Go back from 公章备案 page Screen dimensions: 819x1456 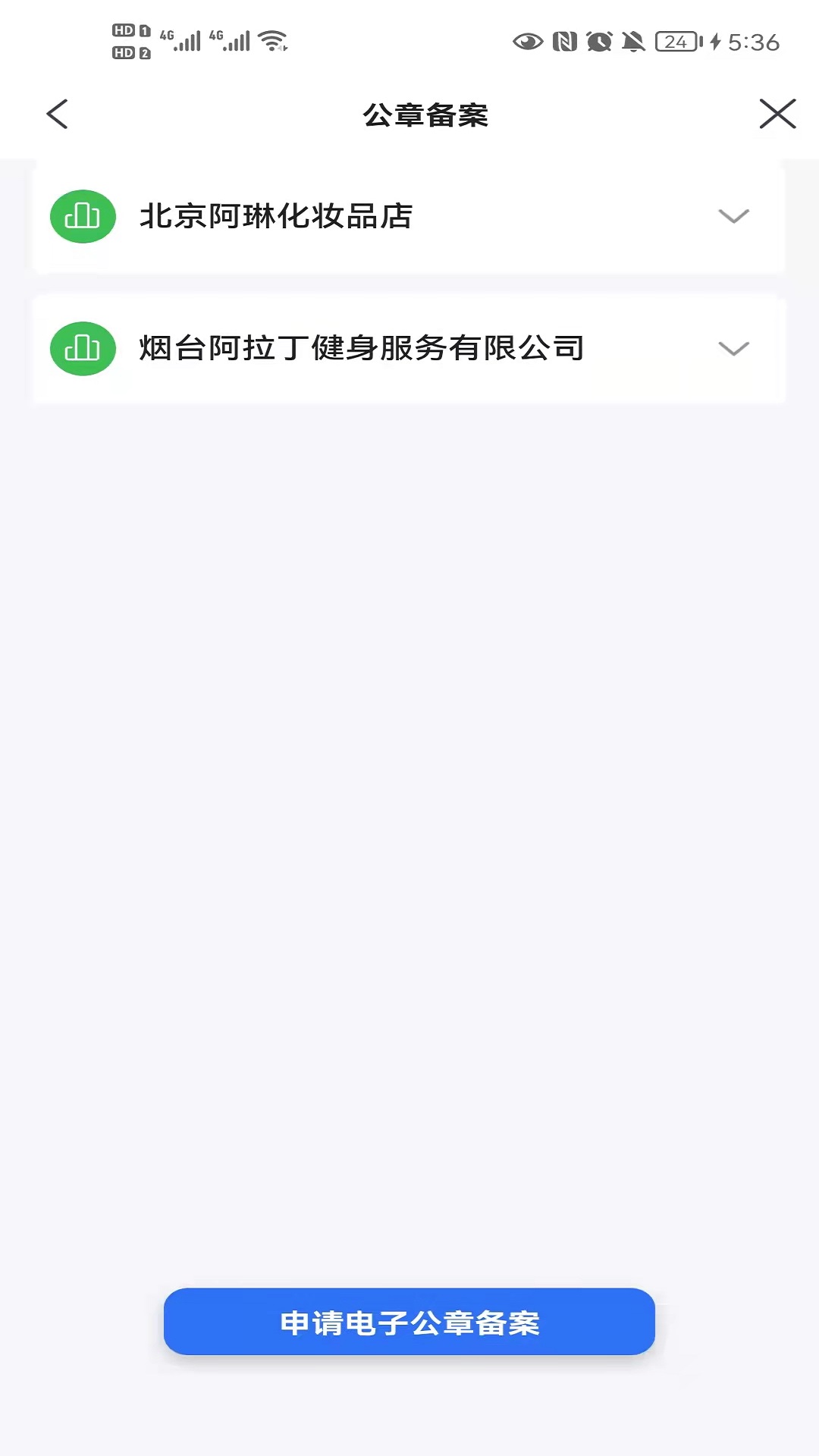coord(58,115)
